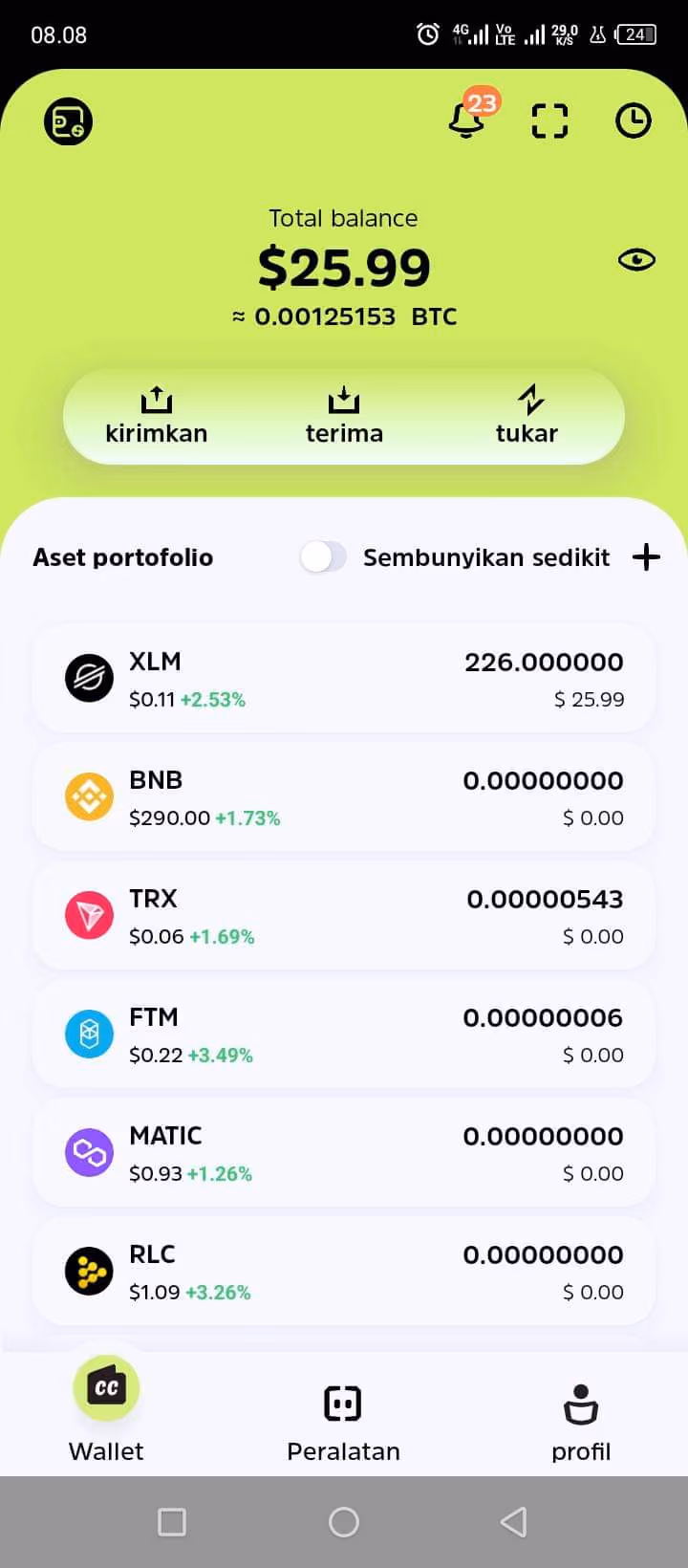Open the RLC asset
The height and width of the screenshot is (1568, 688).
click(x=344, y=1272)
